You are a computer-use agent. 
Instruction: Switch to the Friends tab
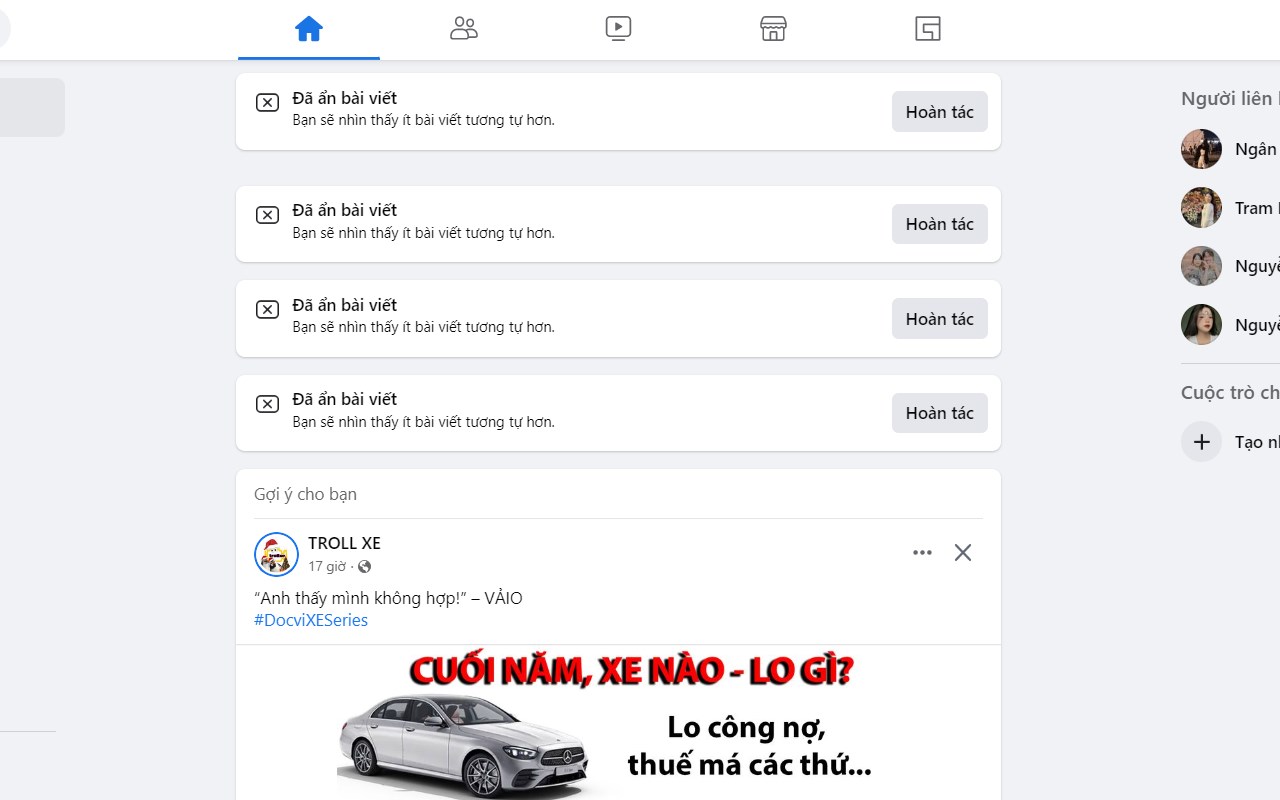(x=463, y=29)
